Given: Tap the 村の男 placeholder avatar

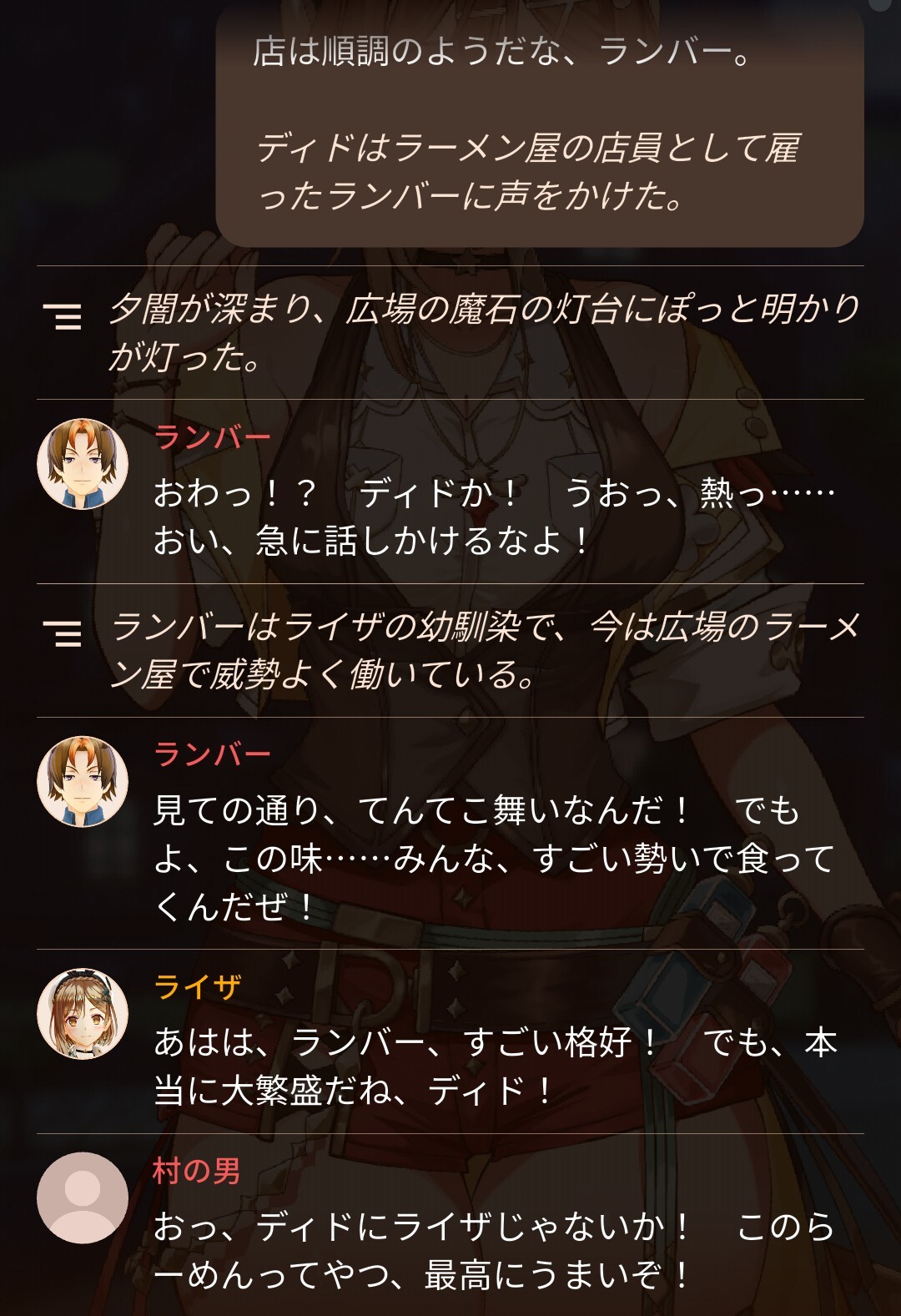Looking at the screenshot, I should point(83,1198).
